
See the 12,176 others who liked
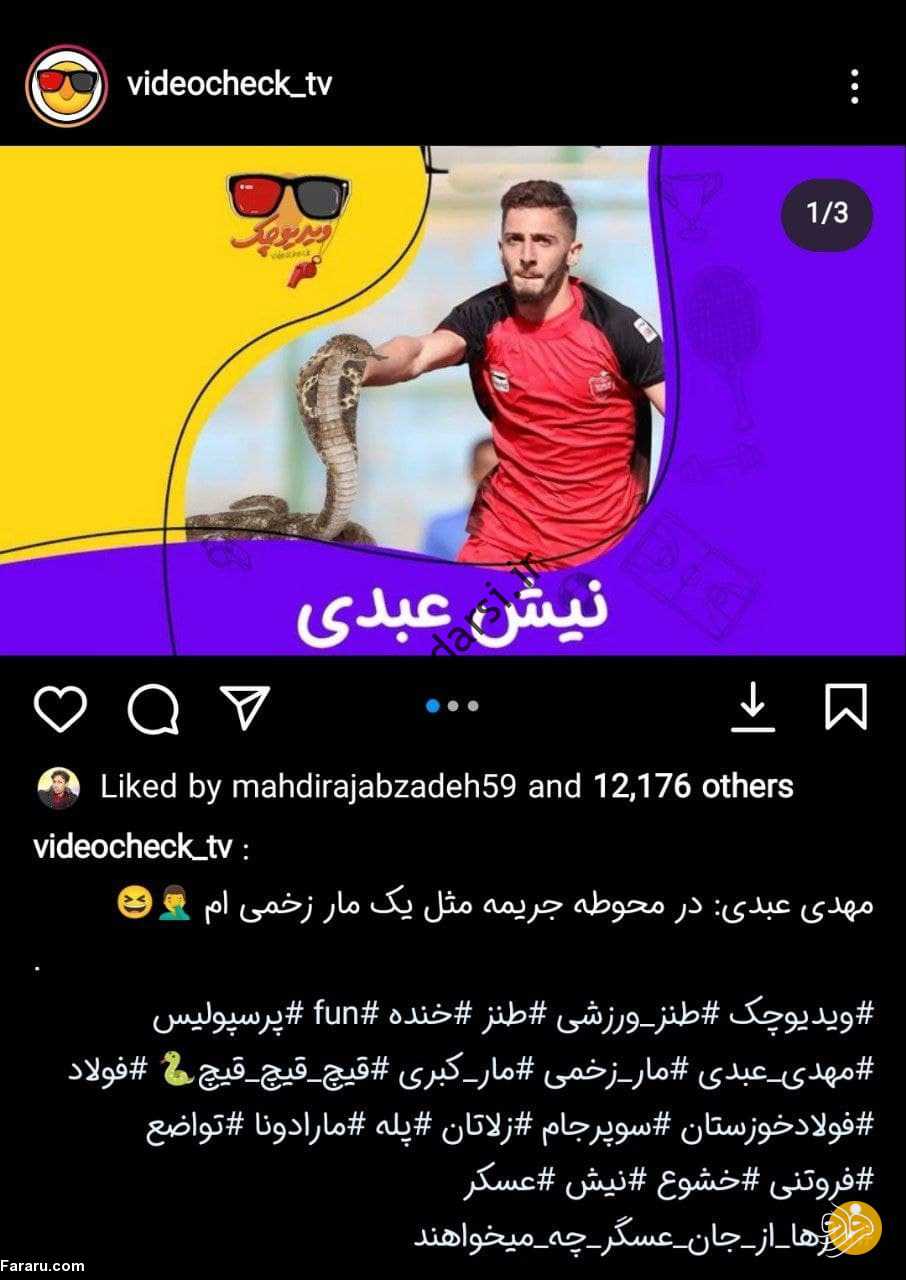(693, 787)
